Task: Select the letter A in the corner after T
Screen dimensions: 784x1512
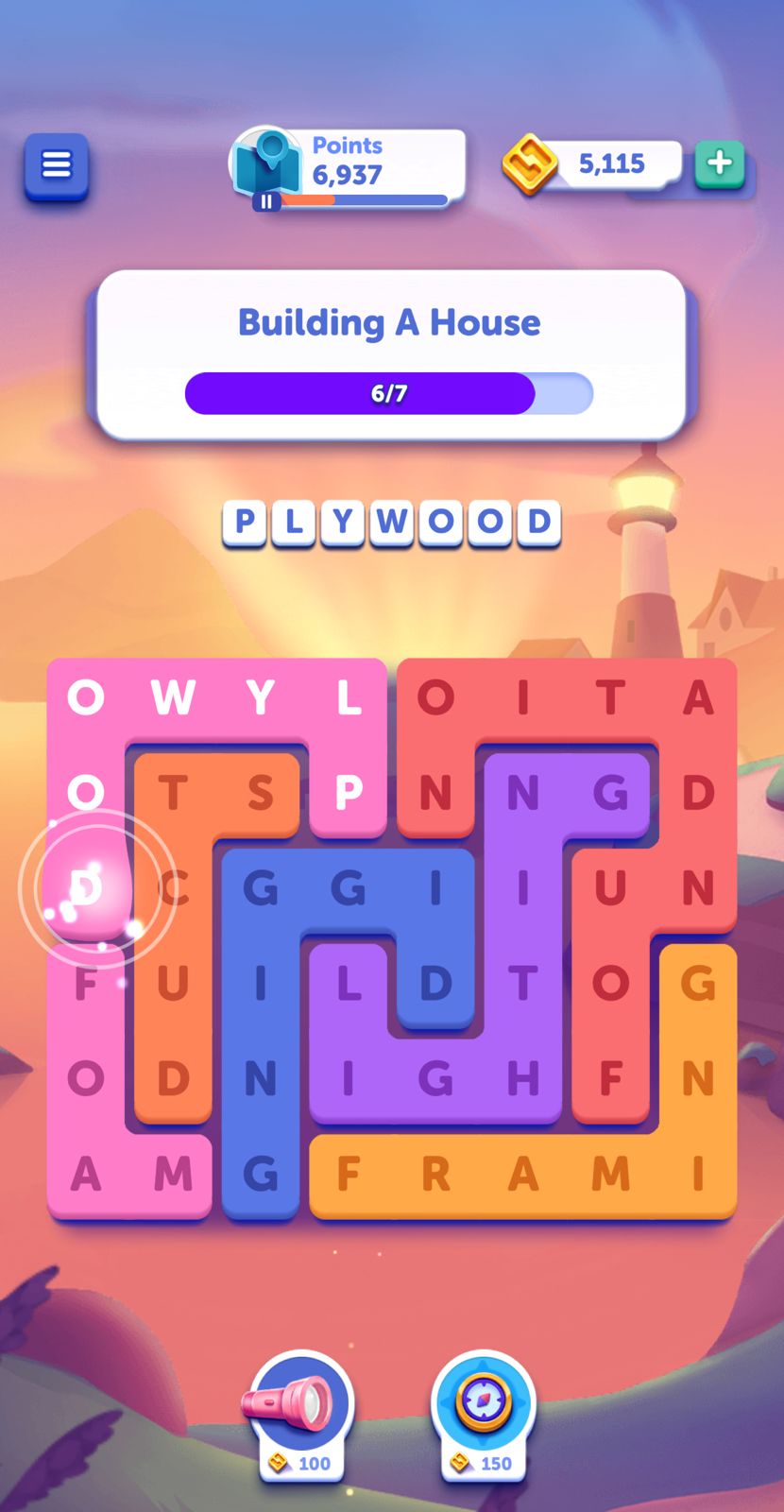Action: tap(697, 698)
